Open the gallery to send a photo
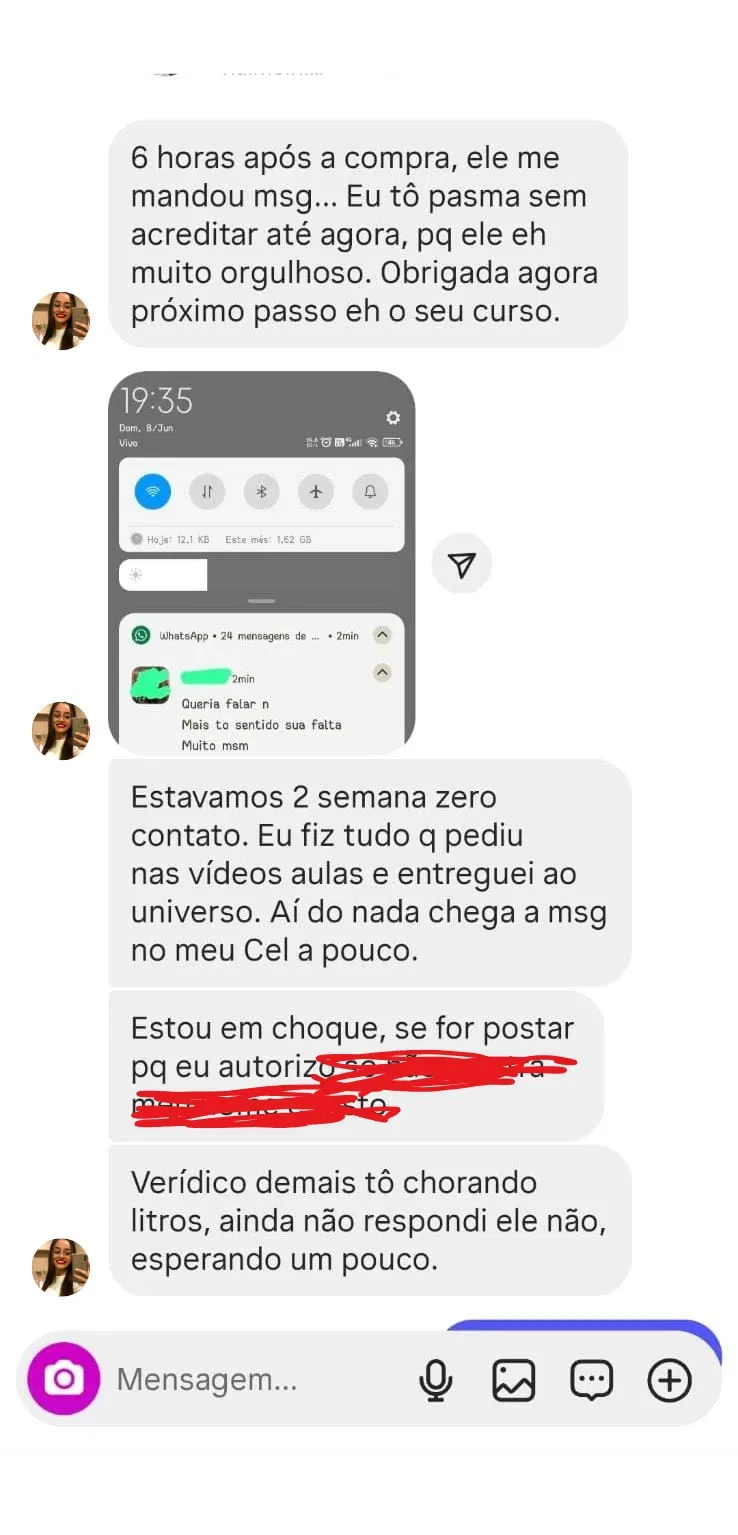Image resolution: width=738 pixels, height=1535 pixels. [x=513, y=1381]
